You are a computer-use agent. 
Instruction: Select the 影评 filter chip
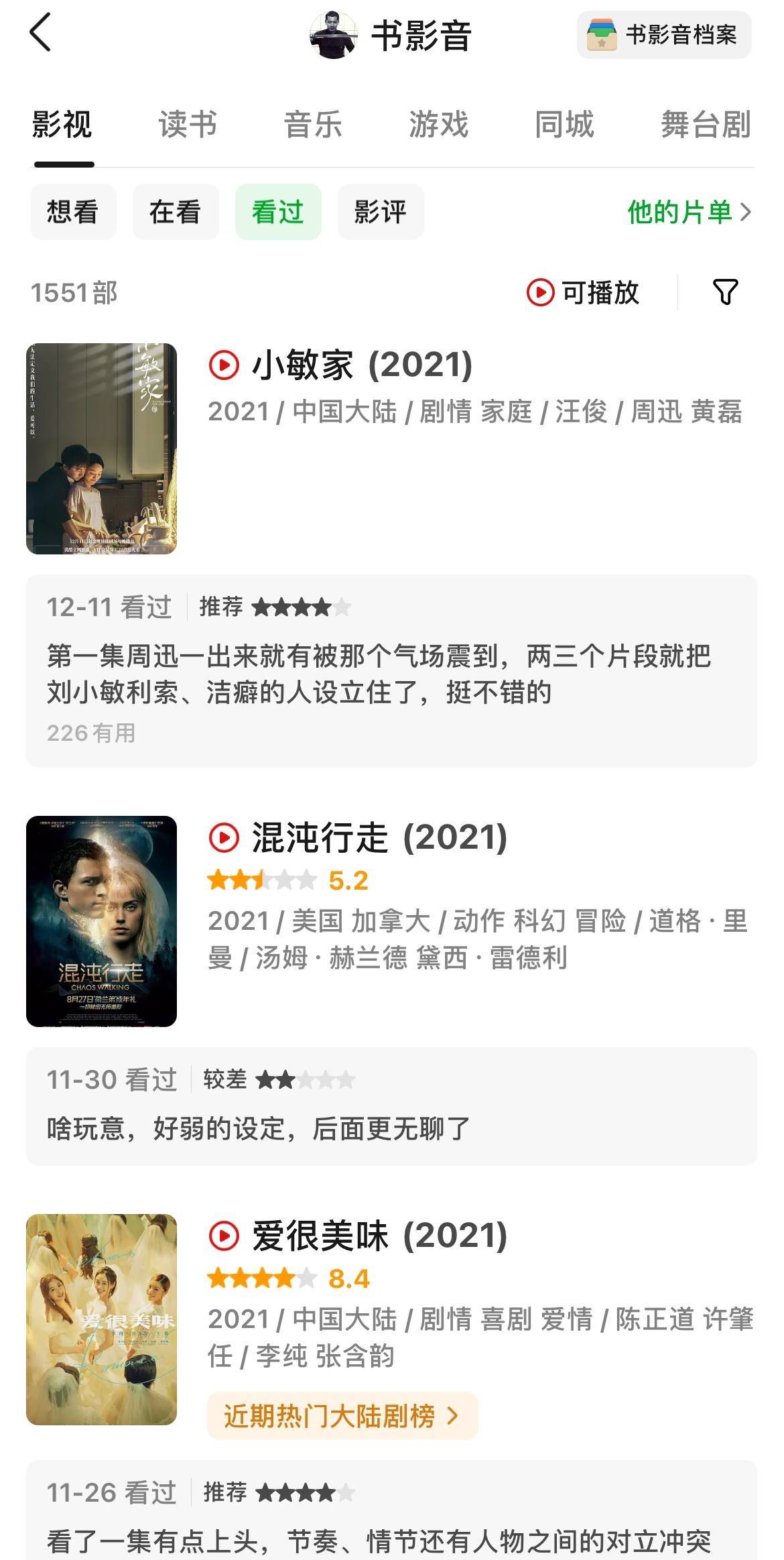[381, 212]
